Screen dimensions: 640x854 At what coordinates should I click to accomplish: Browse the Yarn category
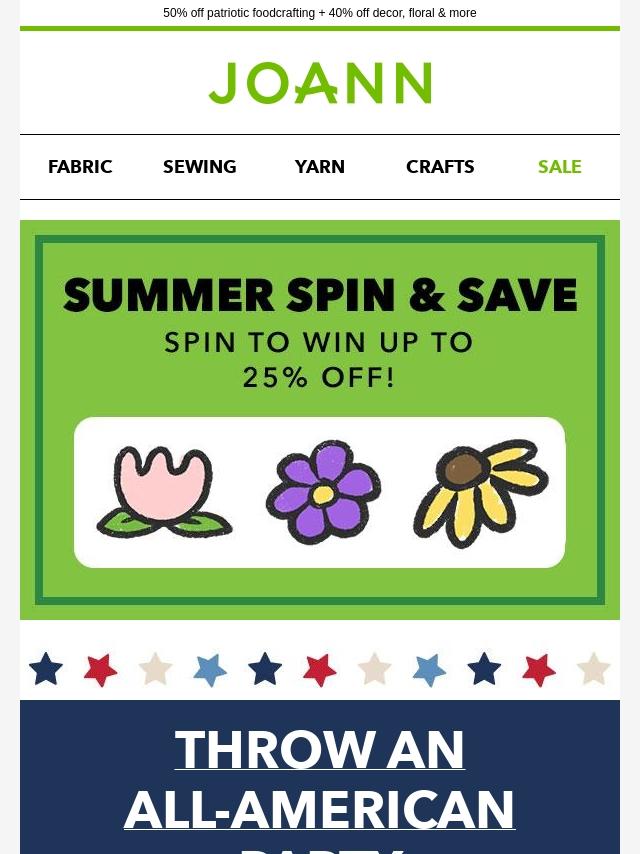click(x=320, y=167)
